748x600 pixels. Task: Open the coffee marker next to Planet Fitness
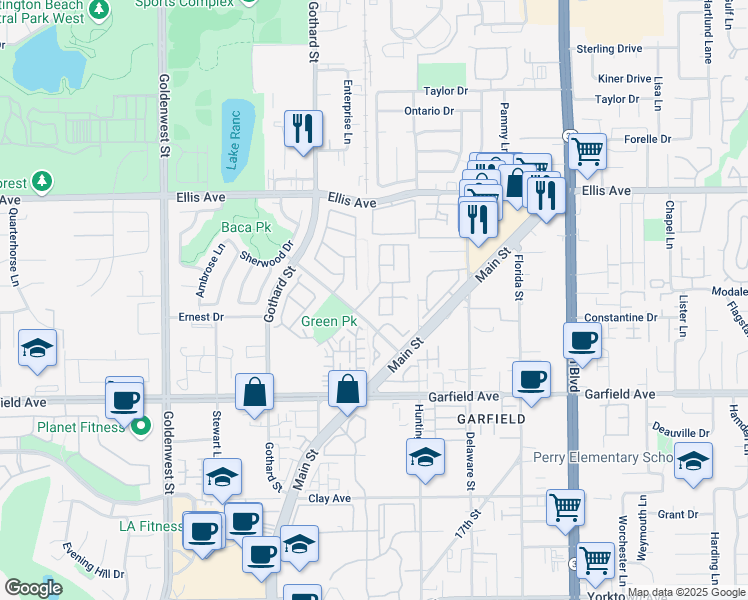pos(125,402)
